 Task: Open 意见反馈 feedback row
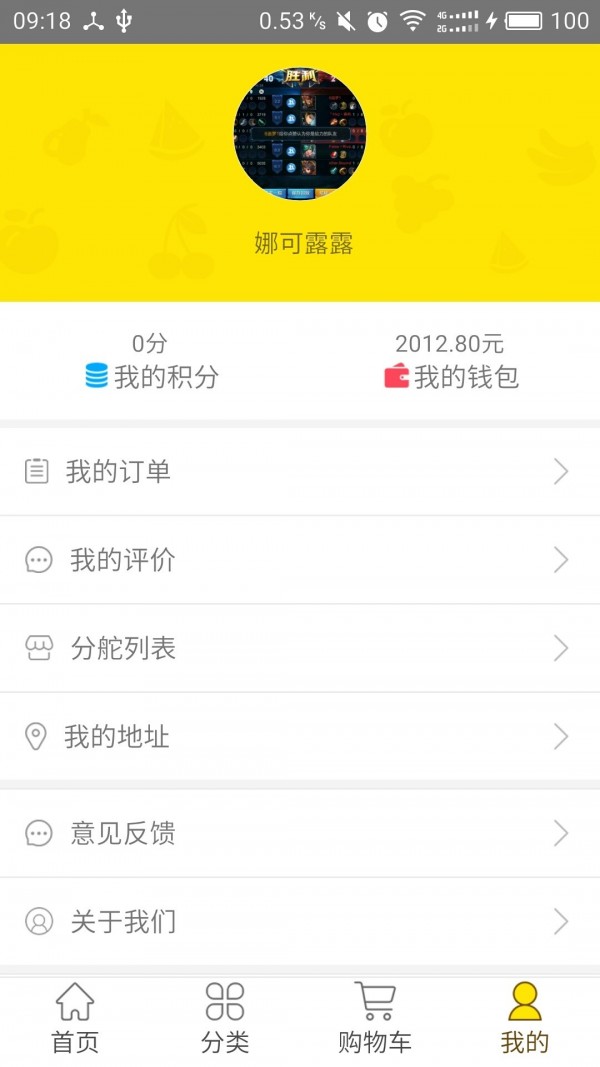[x=300, y=833]
